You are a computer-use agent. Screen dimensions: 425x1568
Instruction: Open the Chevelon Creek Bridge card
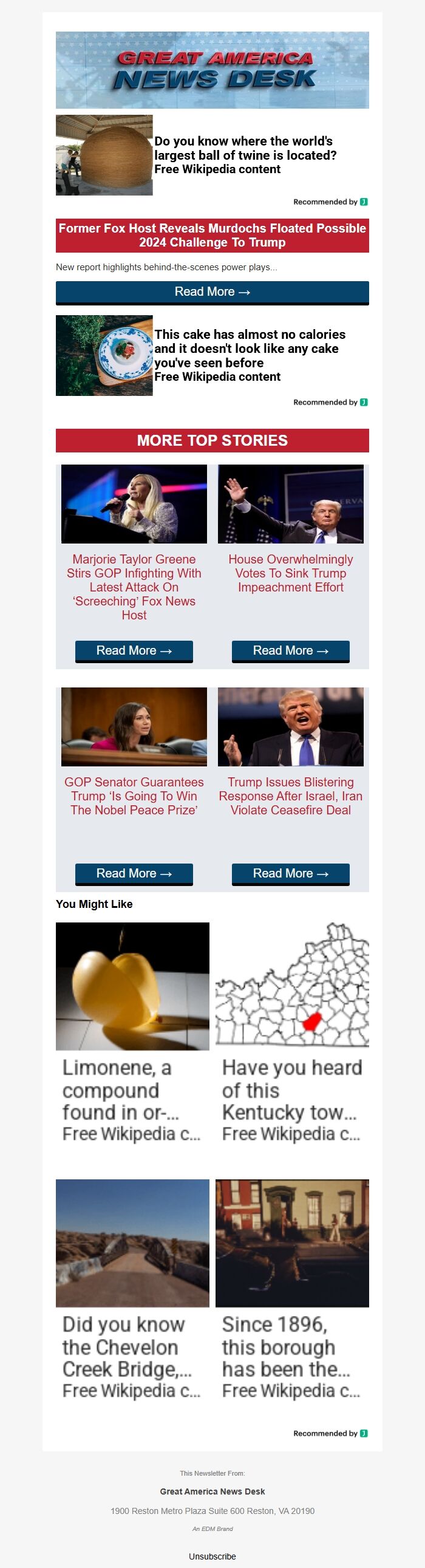[132, 1291]
